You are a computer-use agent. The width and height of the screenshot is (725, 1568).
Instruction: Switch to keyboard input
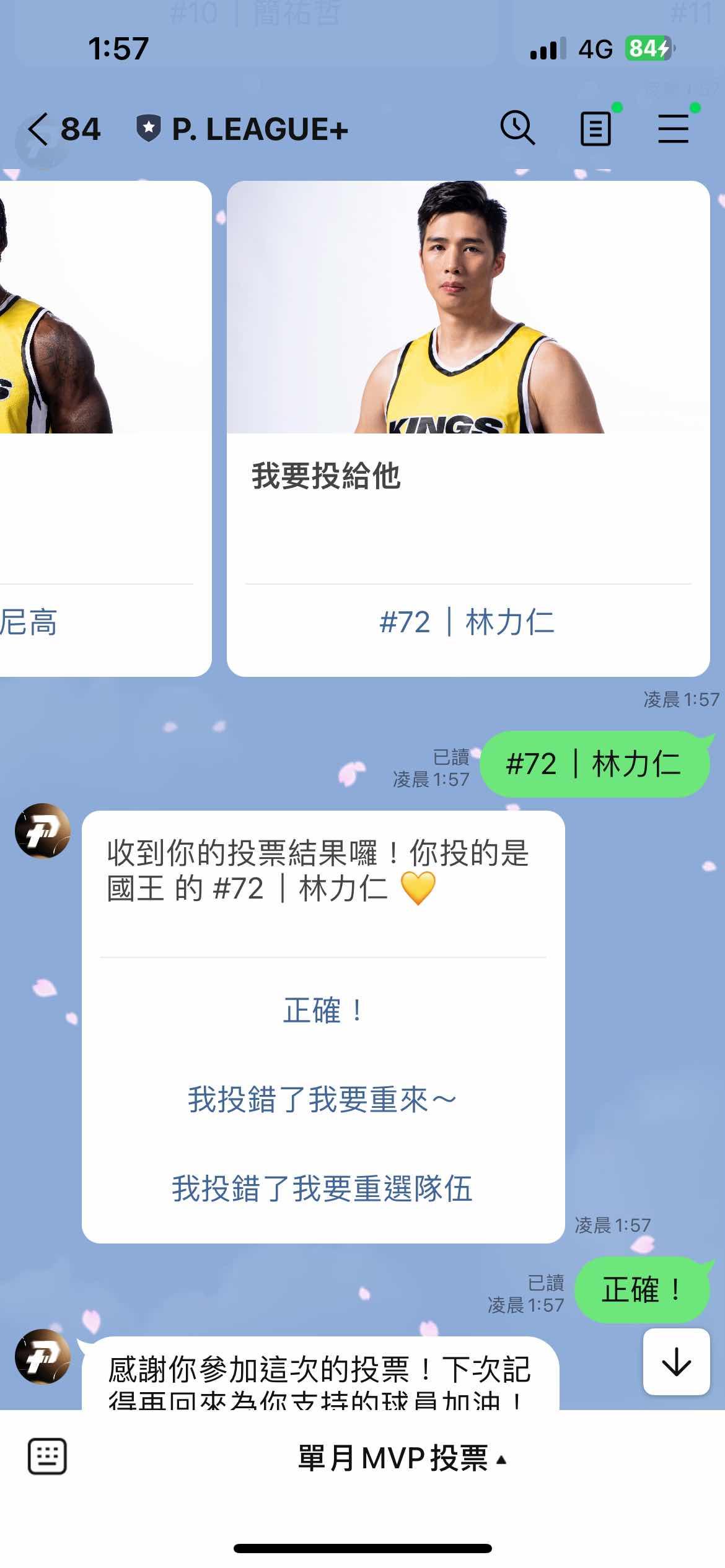click(x=47, y=1457)
